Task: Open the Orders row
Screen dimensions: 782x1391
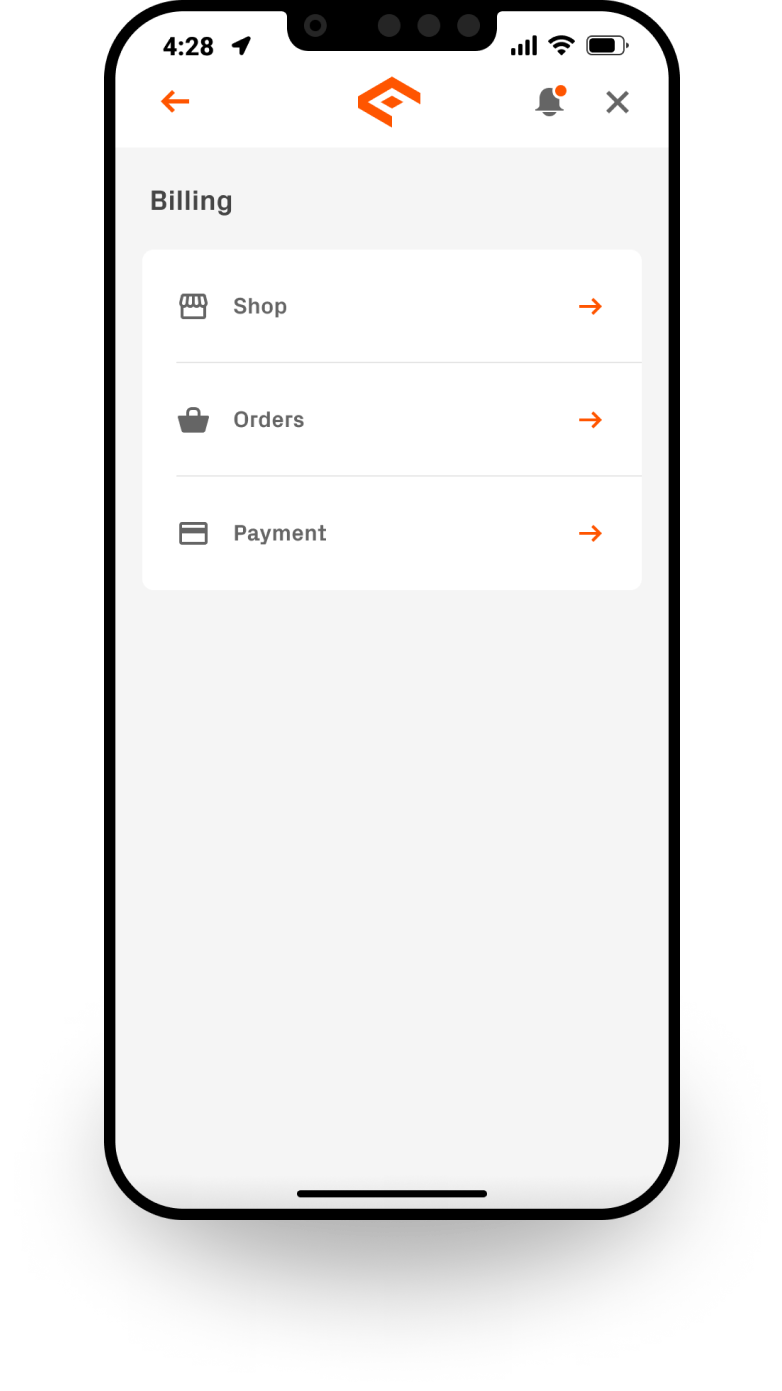Action: [x=391, y=420]
